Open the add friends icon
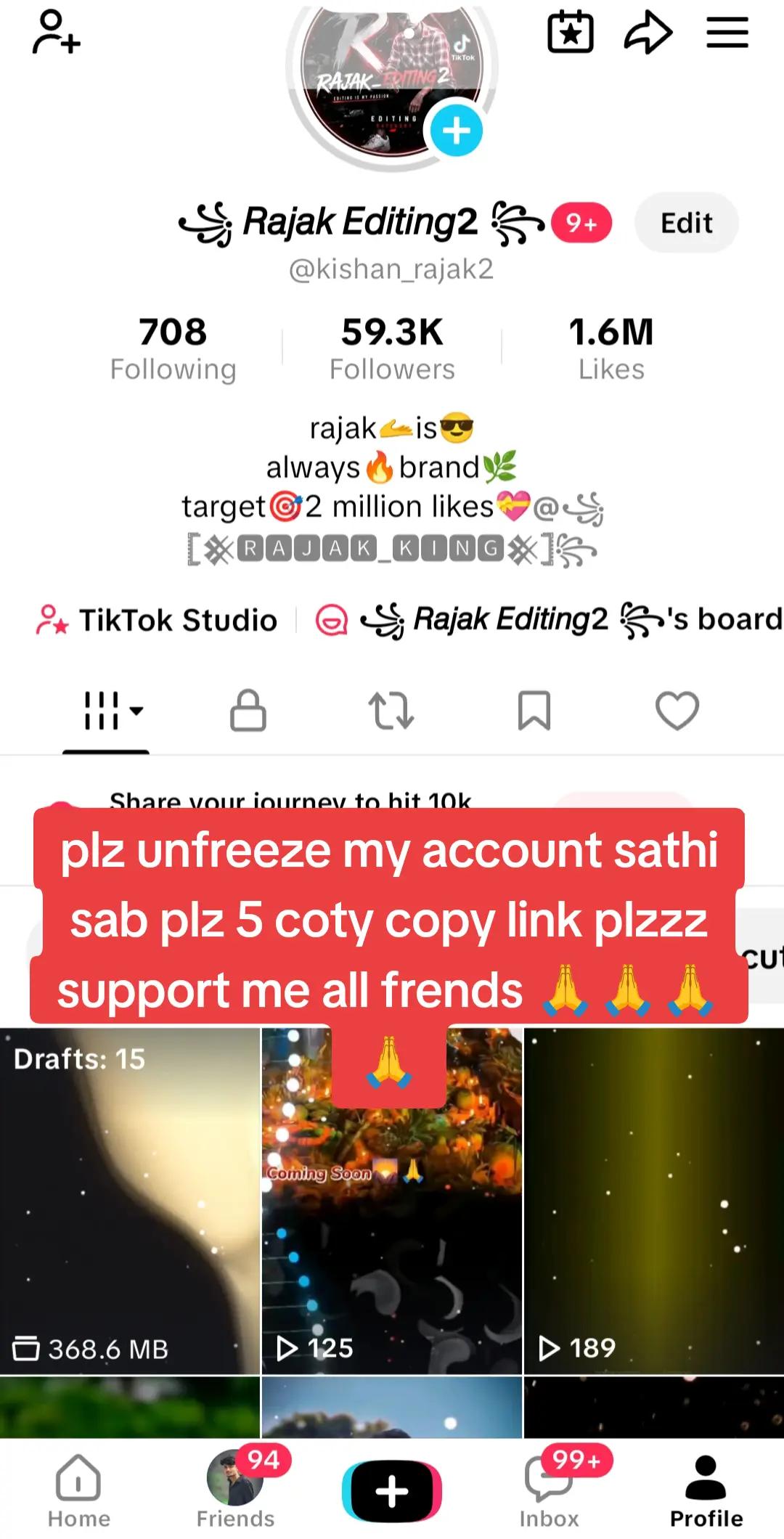Image resolution: width=784 pixels, height=1539 pixels. [x=56, y=32]
